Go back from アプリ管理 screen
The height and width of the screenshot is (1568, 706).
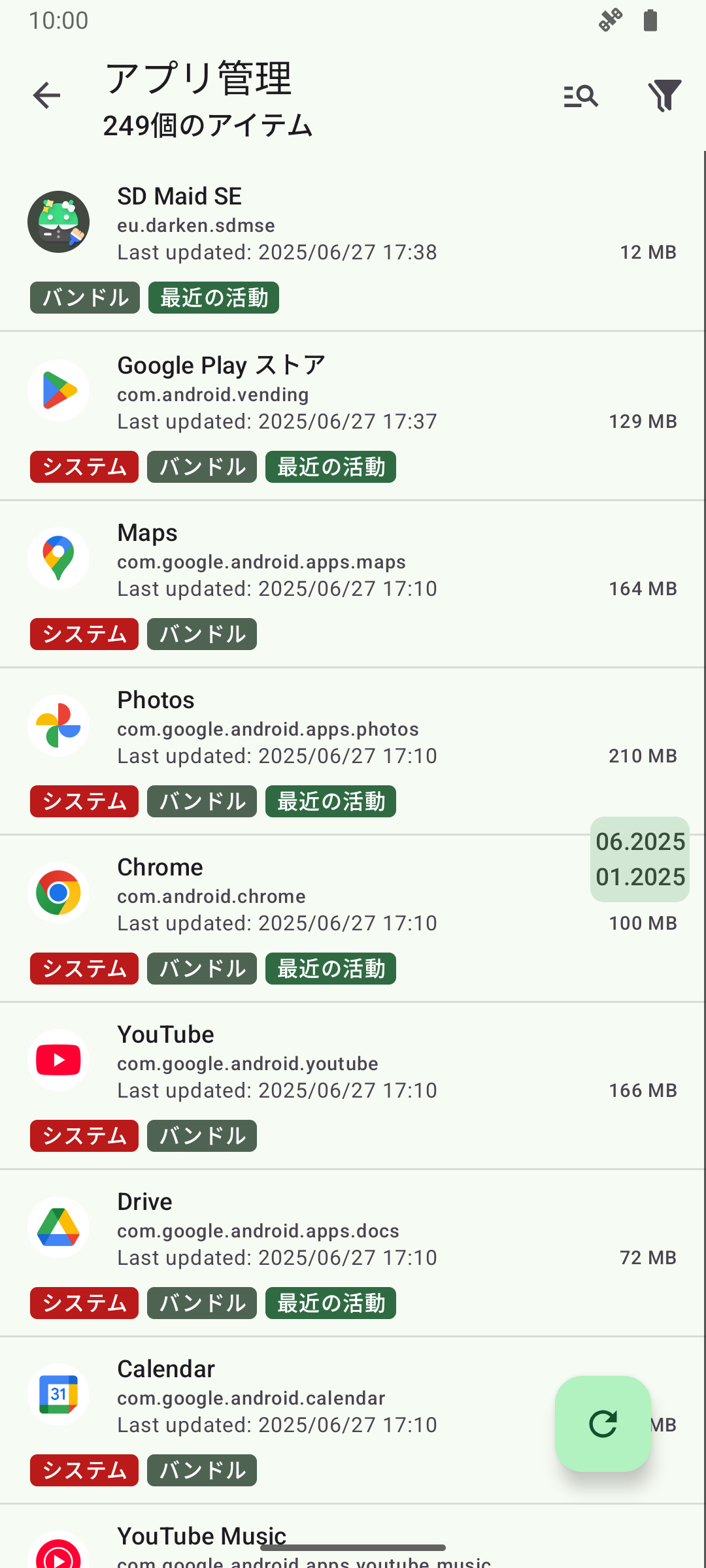click(x=46, y=96)
